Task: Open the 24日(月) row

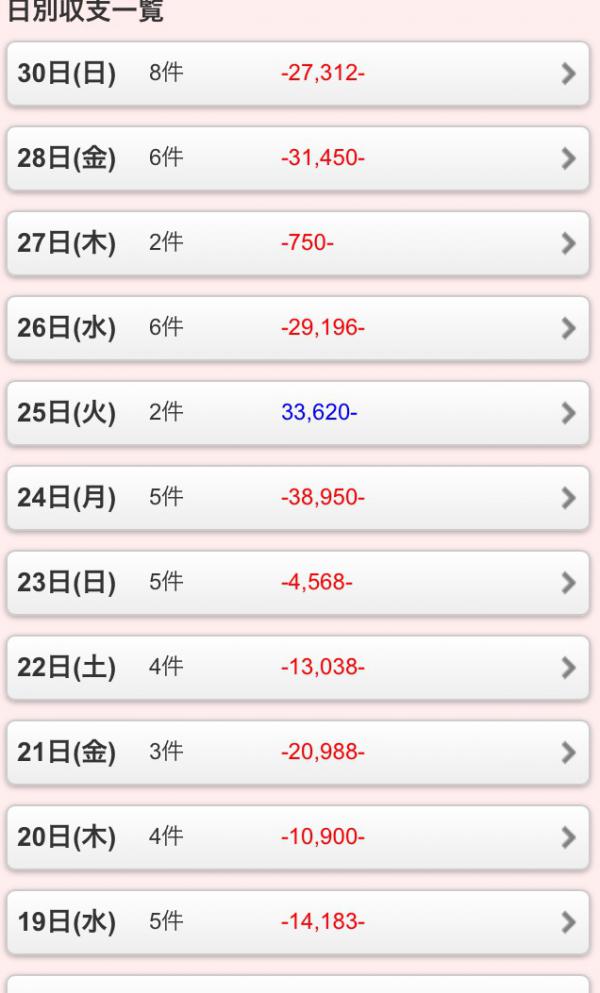Action: [x=298, y=498]
